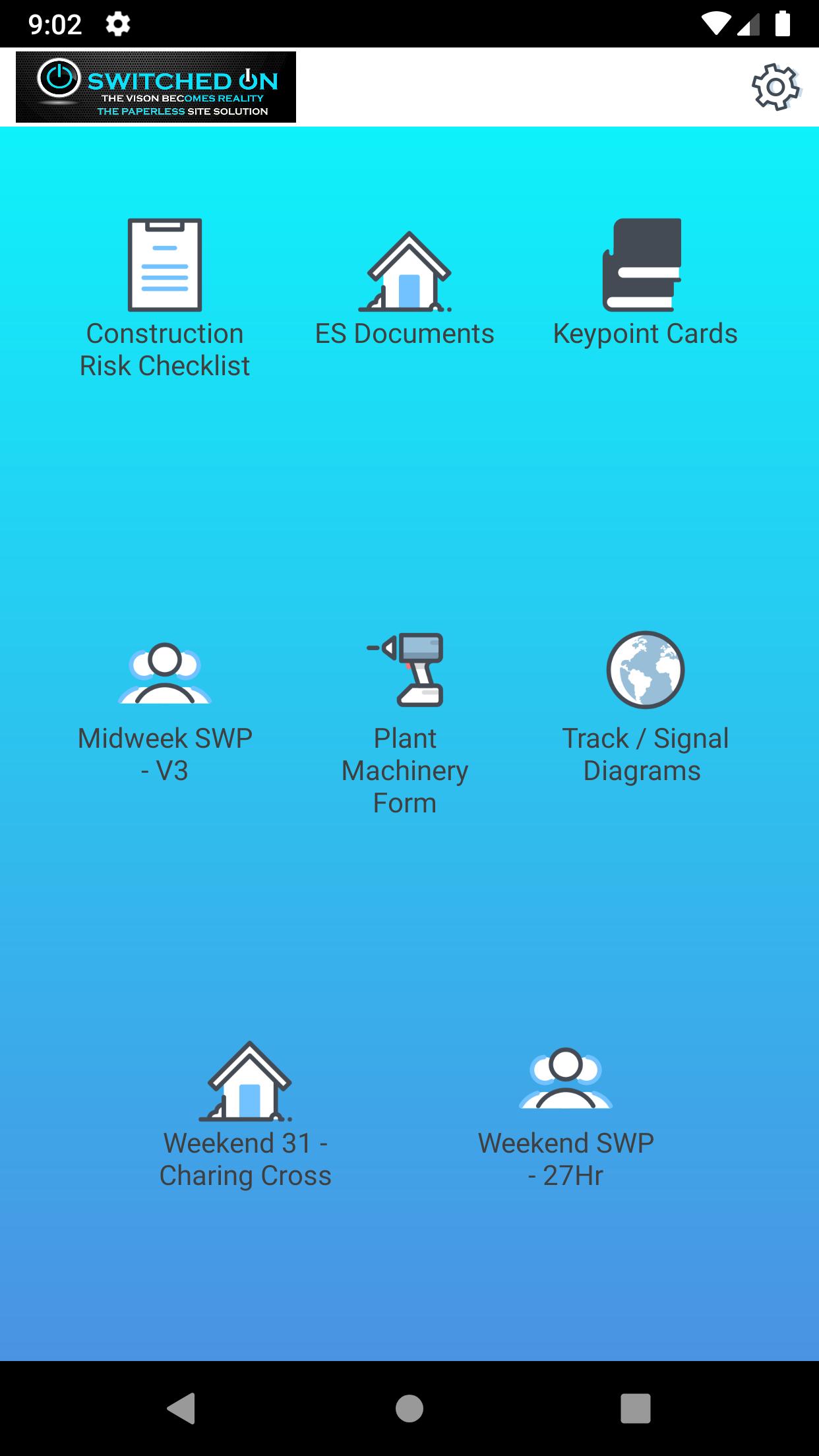Screen dimensions: 819x1456
Task: Open Weekend 31 - Charing Cross
Action: point(245,1116)
